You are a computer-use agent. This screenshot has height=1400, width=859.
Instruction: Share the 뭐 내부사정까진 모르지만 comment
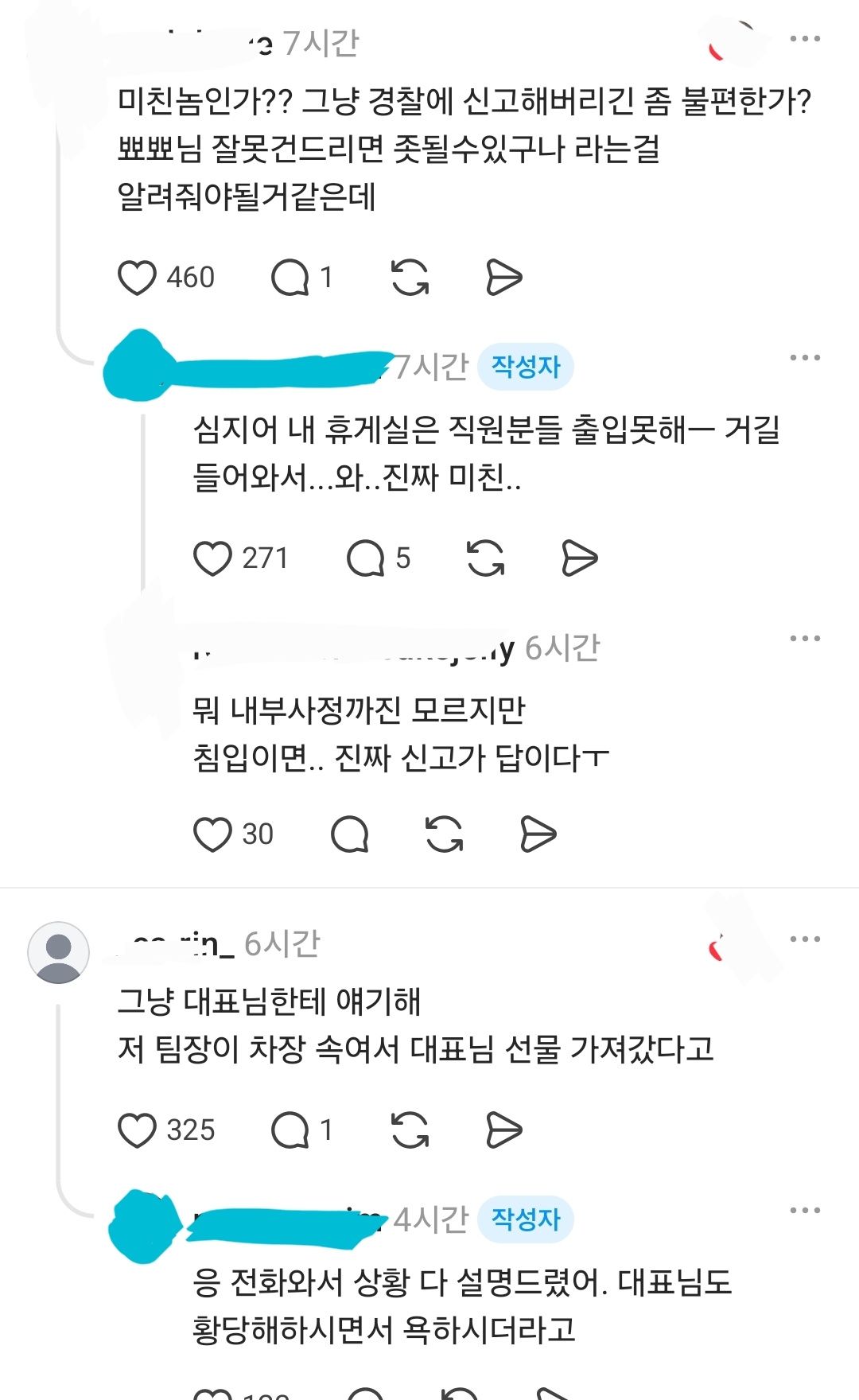pos(538,834)
